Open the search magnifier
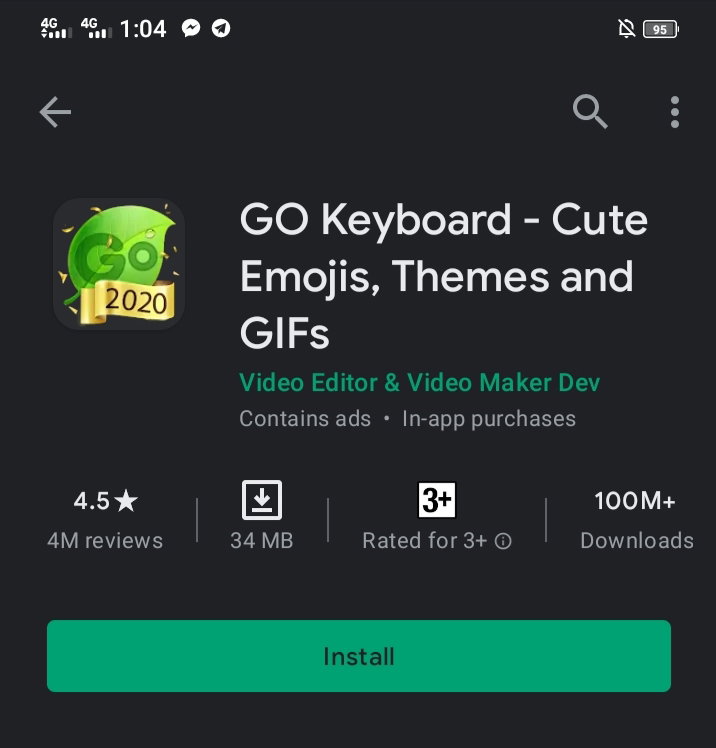 click(590, 112)
